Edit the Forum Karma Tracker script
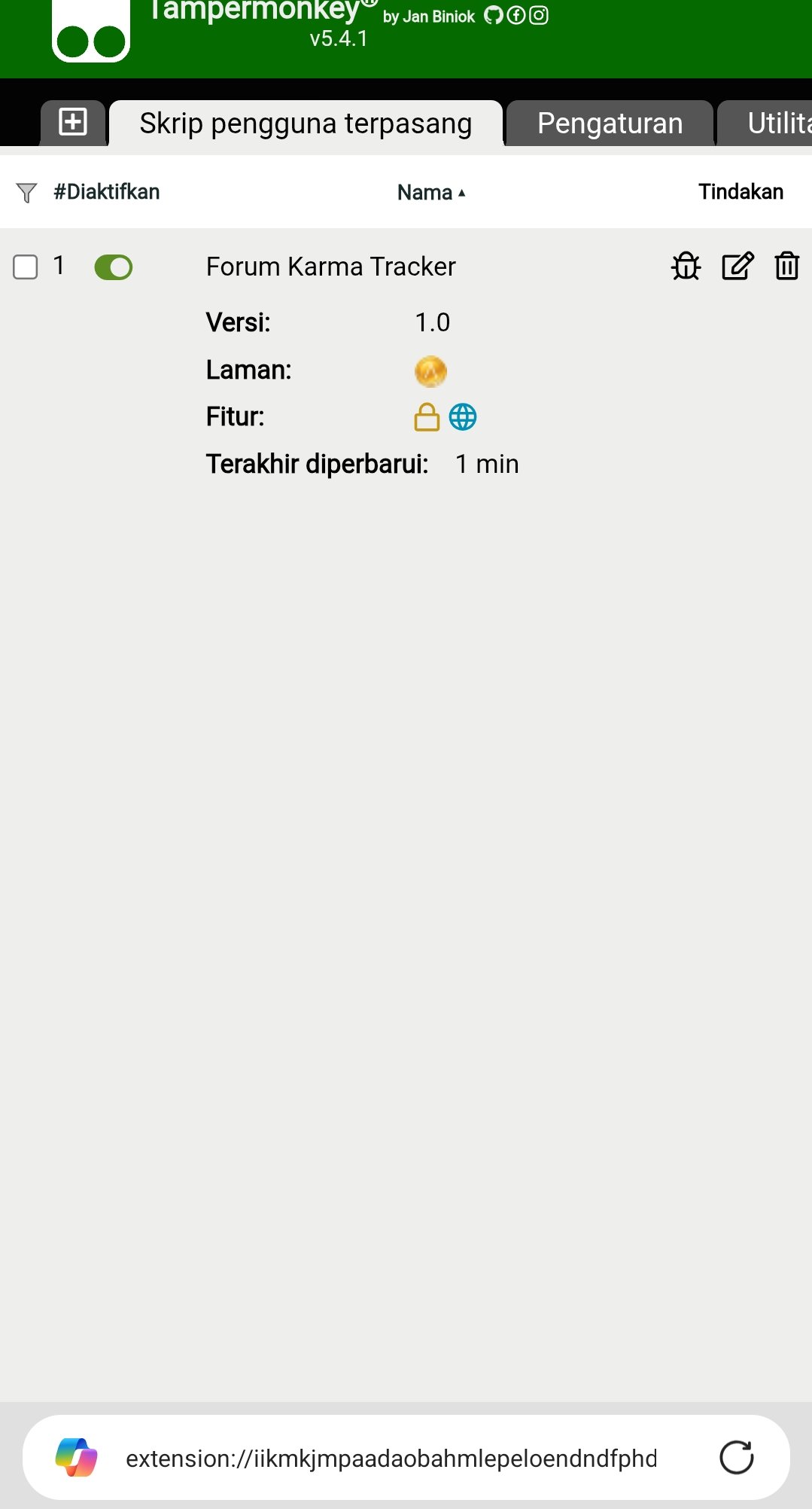 (737, 267)
